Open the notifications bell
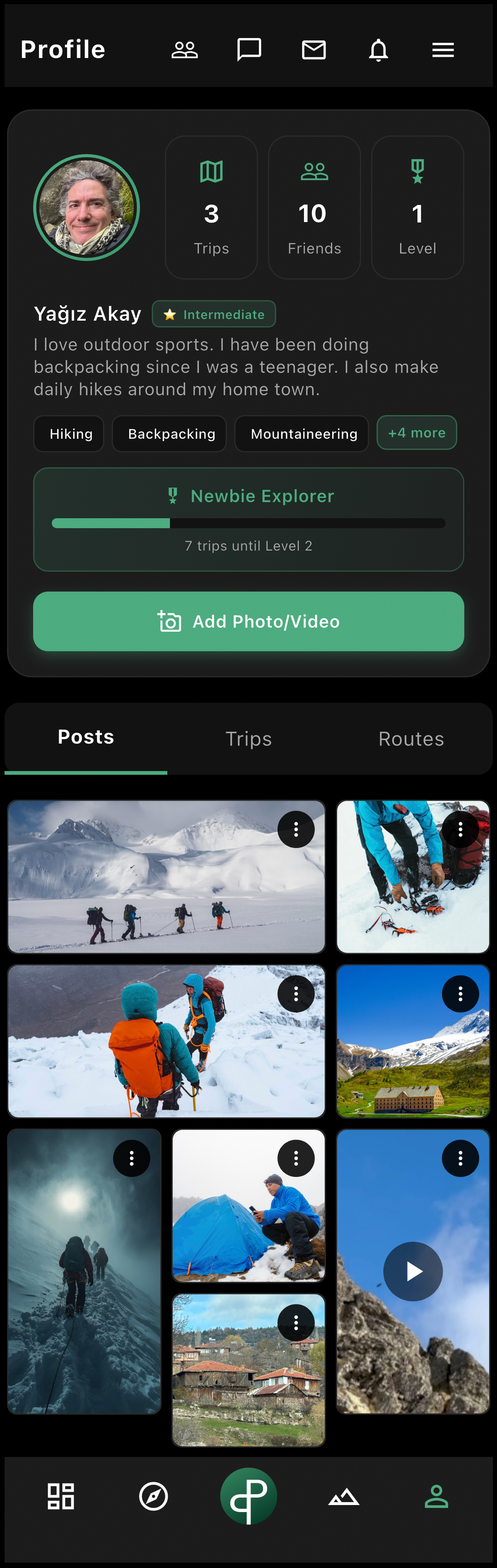The image size is (497, 1568). (x=379, y=50)
